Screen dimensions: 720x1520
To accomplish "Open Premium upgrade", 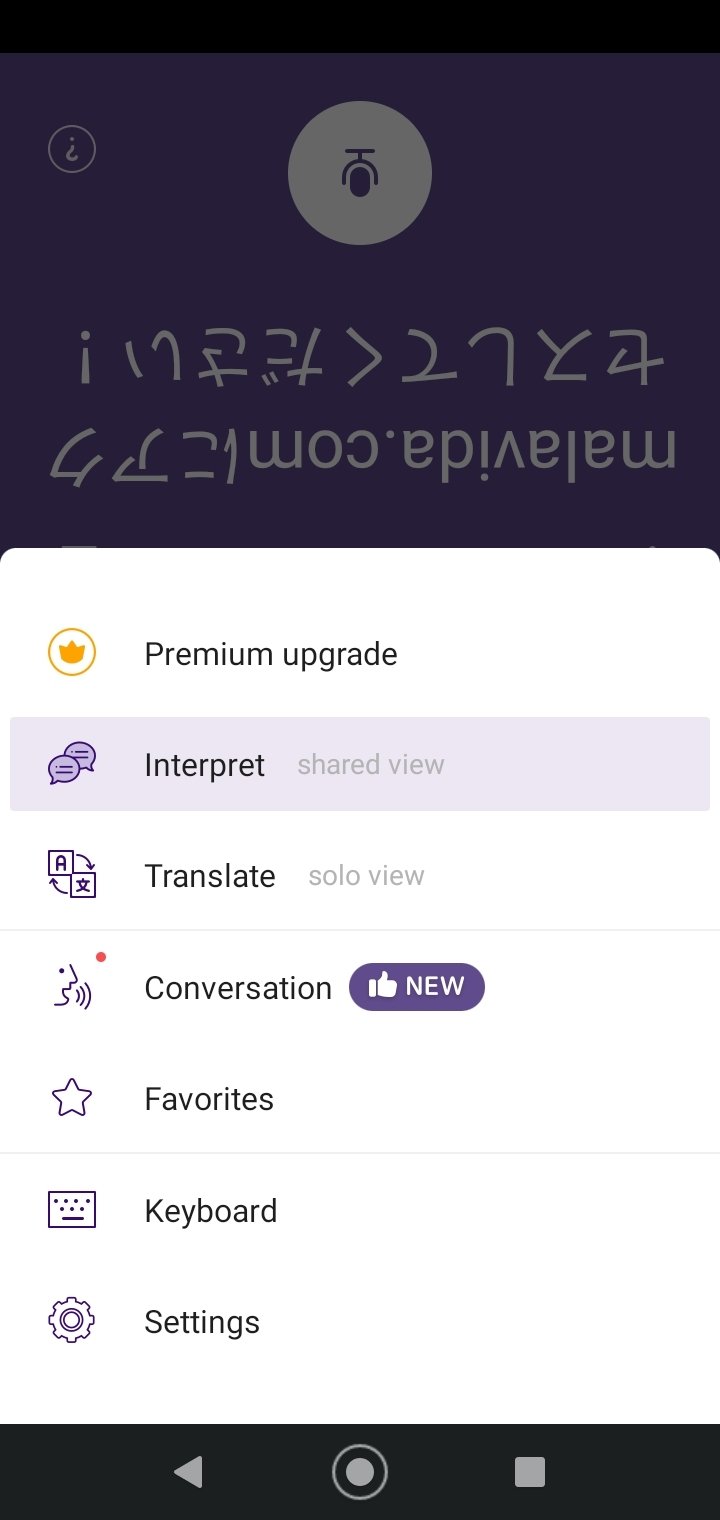I will [360, 654].
